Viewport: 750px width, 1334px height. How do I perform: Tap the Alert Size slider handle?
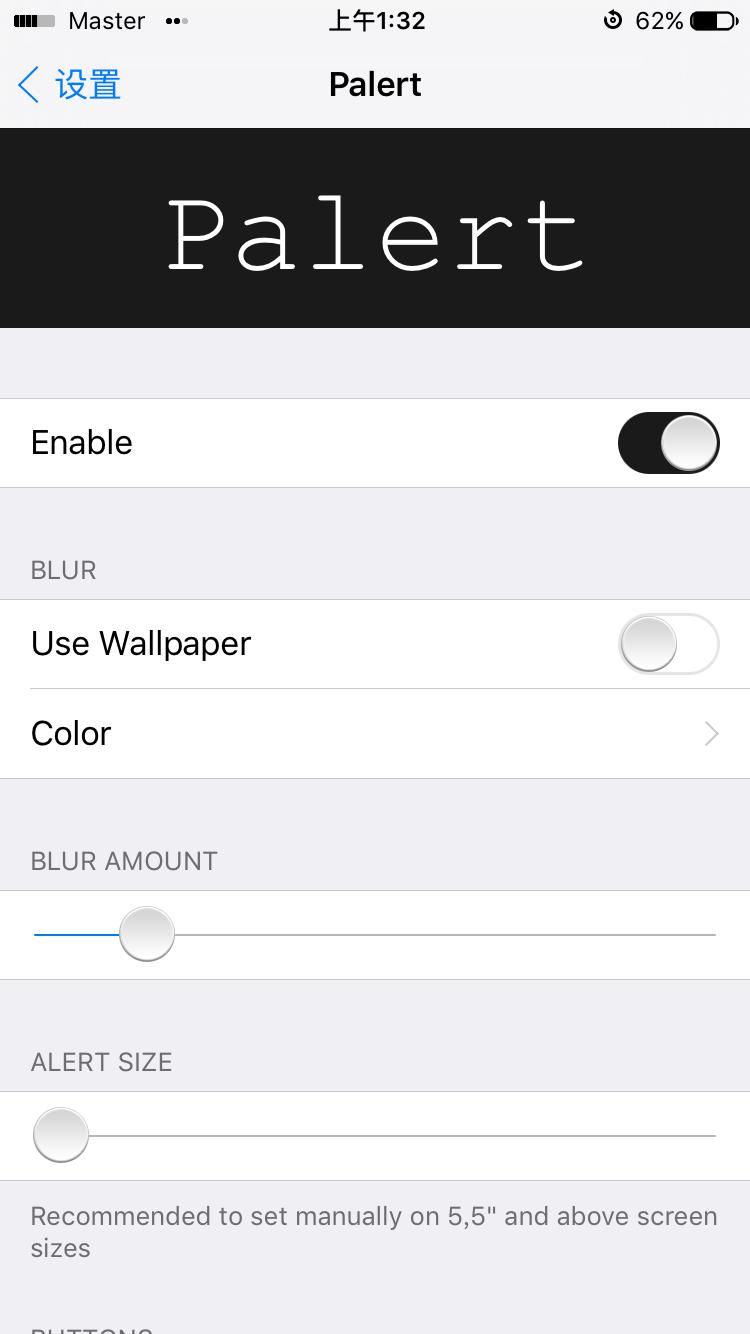pyautogui.click(x=60, y=1134)
